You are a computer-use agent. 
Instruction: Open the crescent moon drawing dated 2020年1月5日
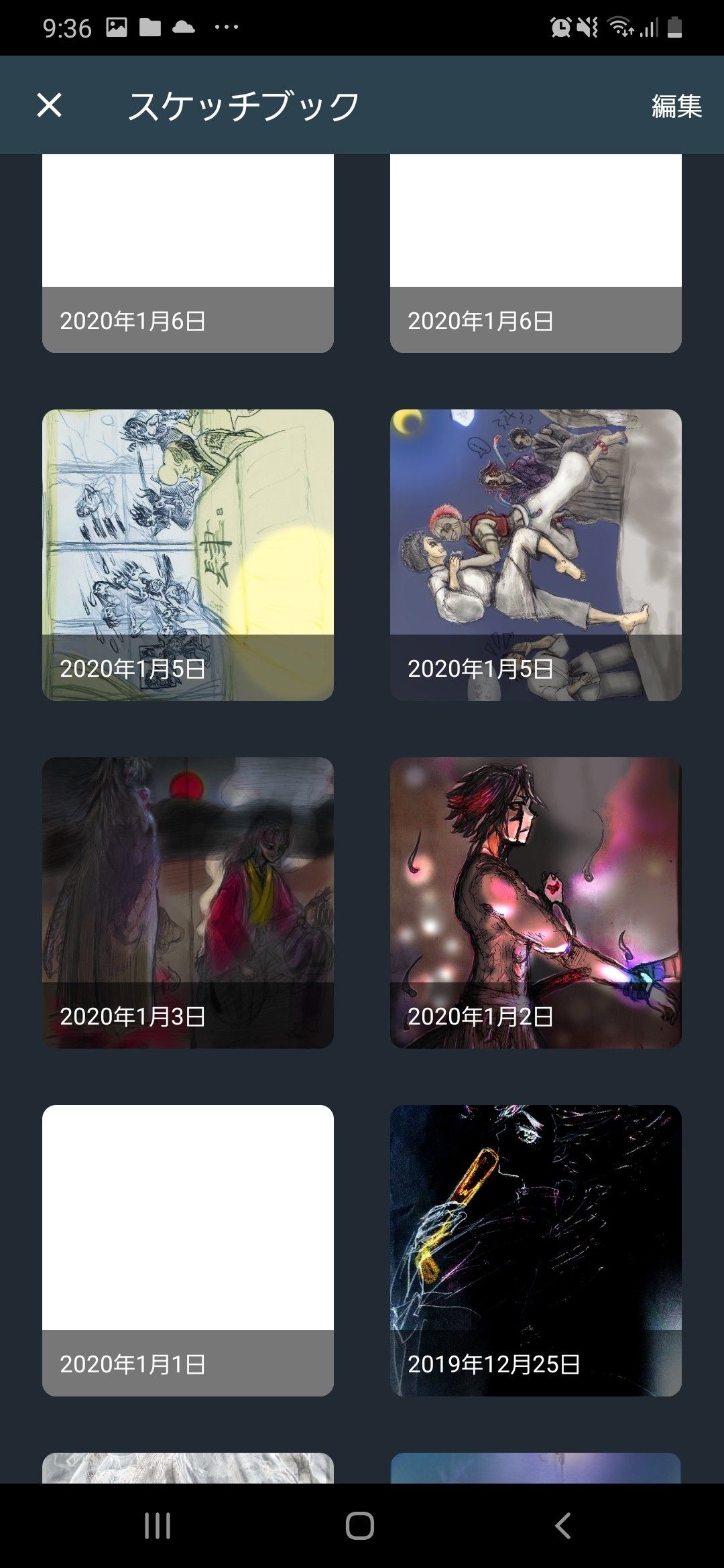(x=536, y=555)
